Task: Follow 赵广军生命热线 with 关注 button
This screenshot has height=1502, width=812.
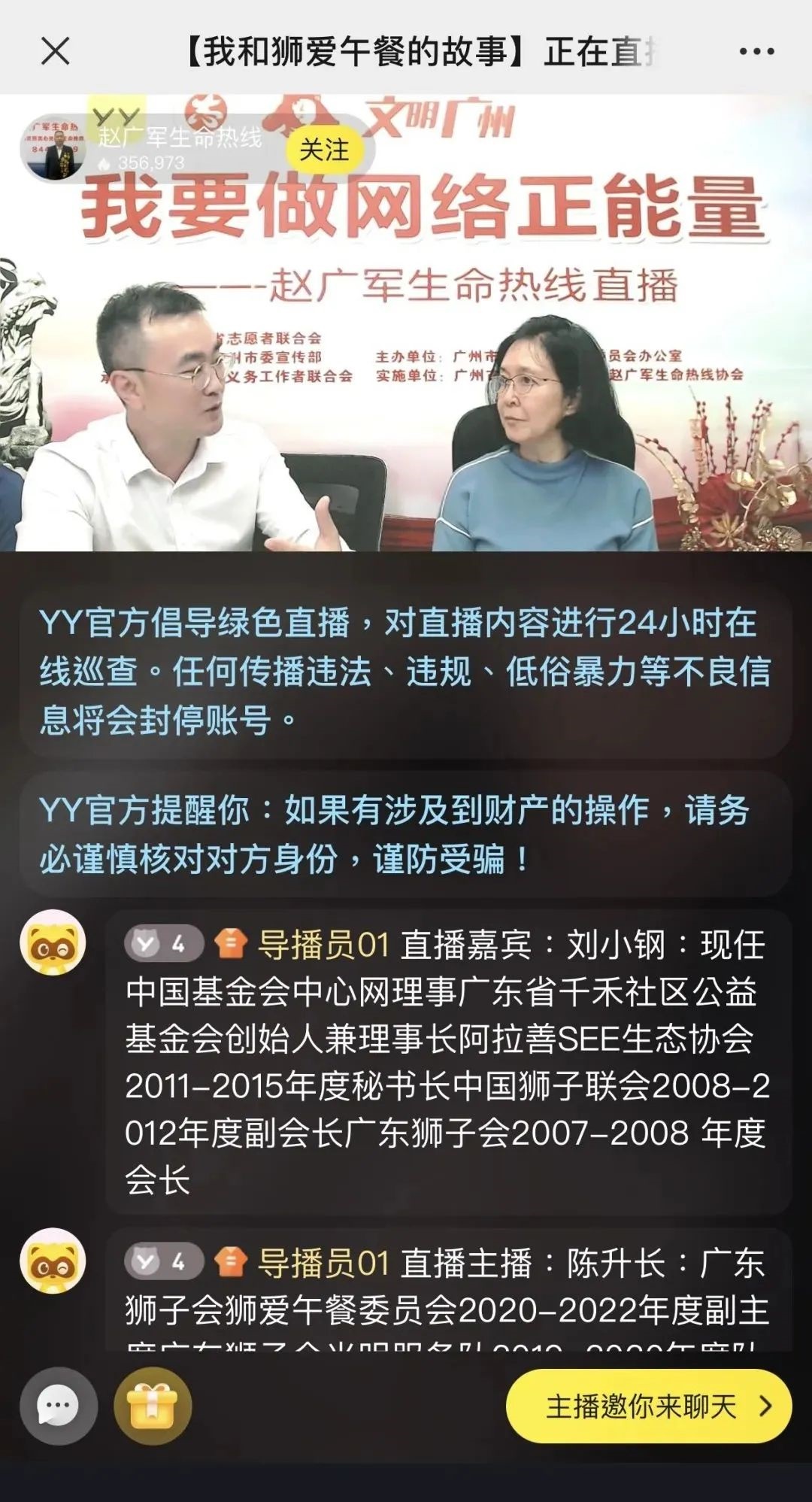Action: tap(324, 150)
